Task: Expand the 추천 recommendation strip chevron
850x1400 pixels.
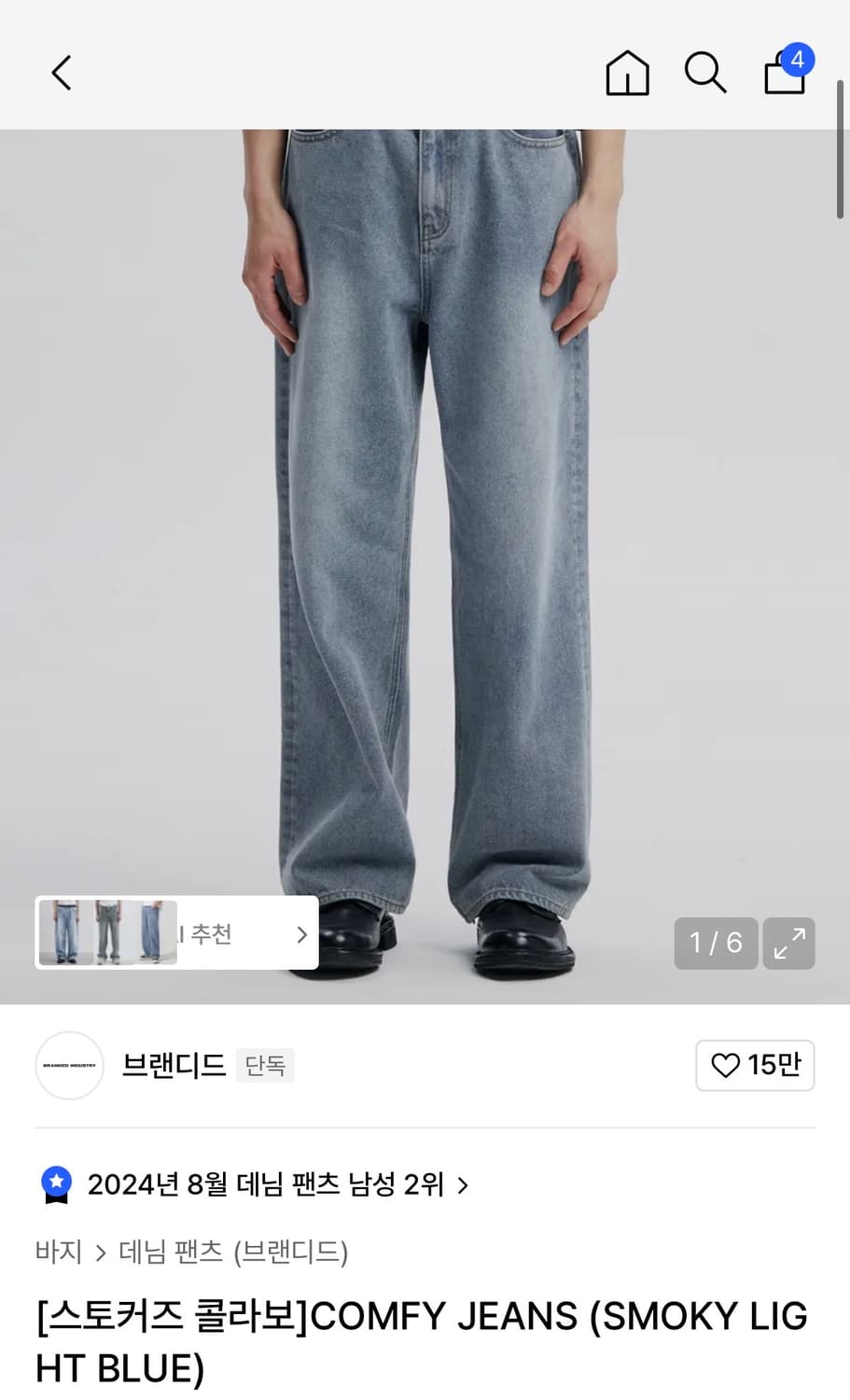Action: pos(300,933)
